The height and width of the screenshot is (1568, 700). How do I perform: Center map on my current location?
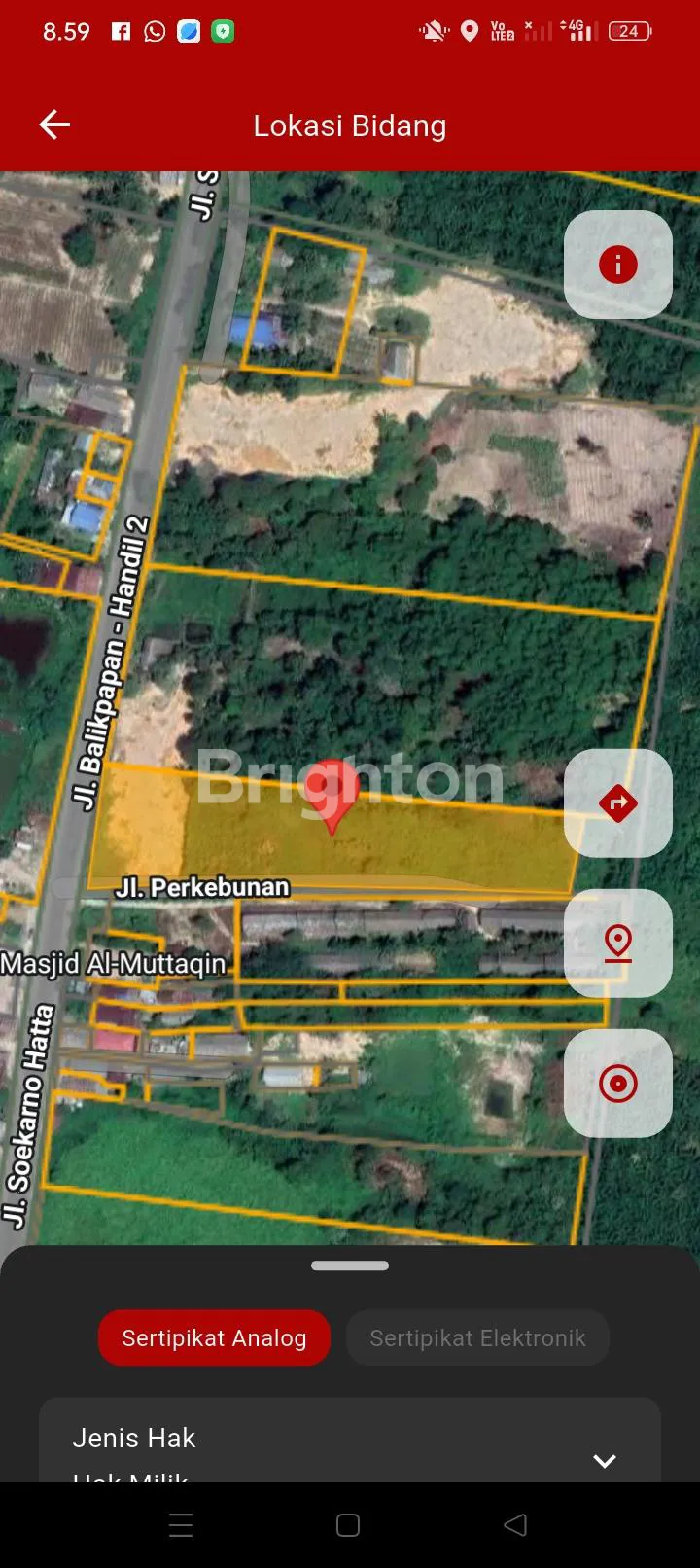[618, 1083]
